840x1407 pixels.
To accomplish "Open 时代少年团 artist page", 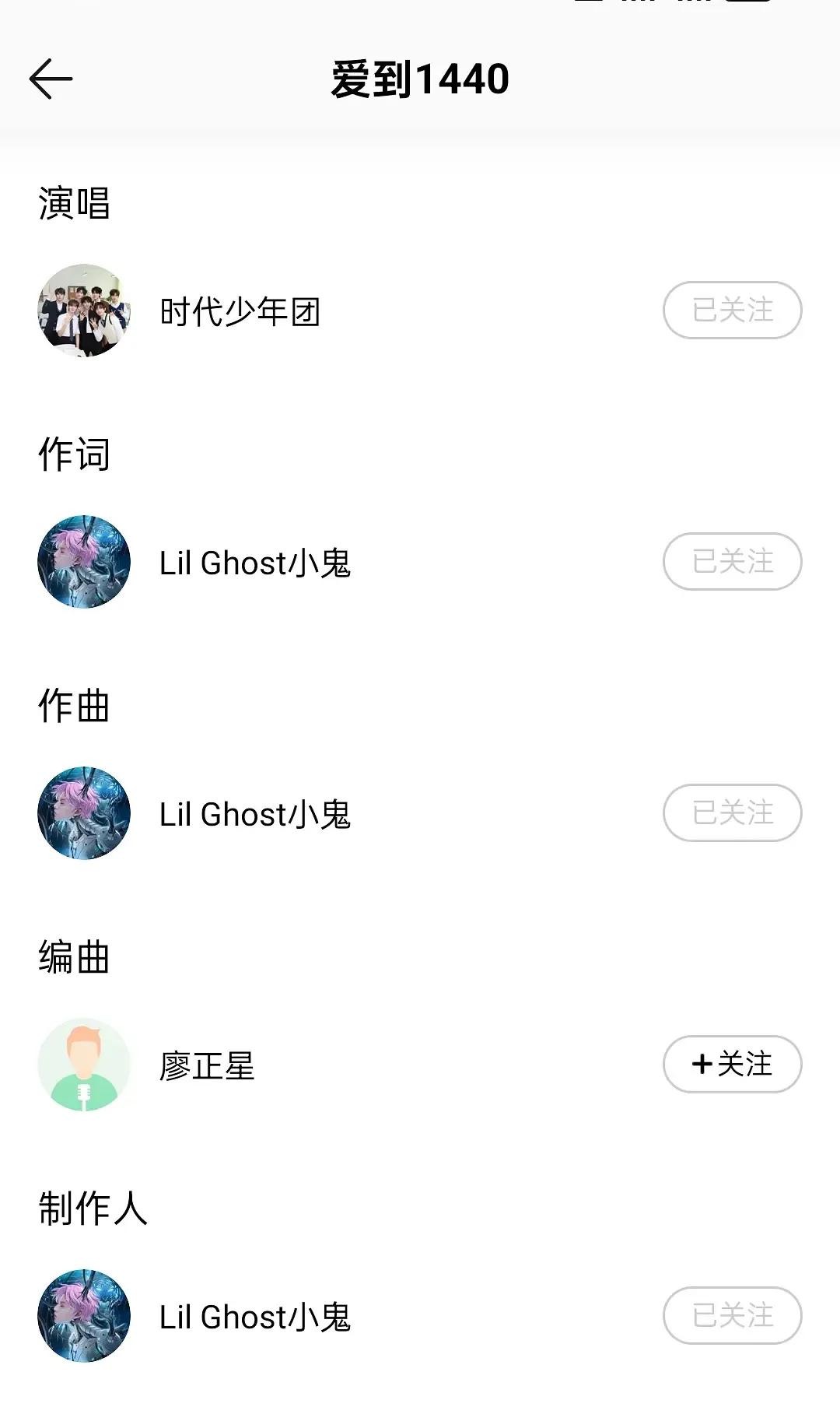I will [x=240, y=311].
